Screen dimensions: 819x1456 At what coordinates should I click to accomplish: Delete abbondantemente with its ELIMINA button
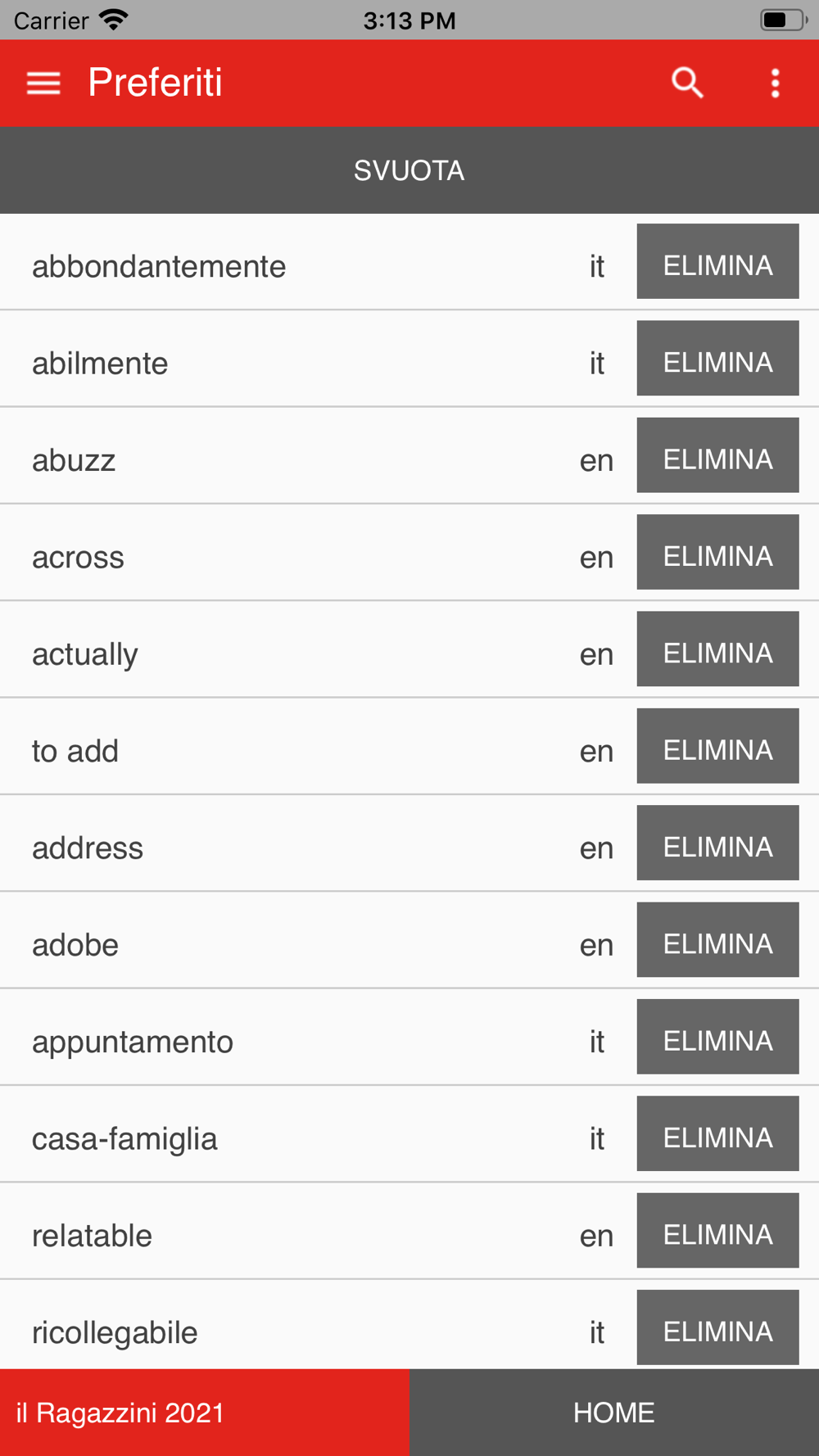(717, 261)
